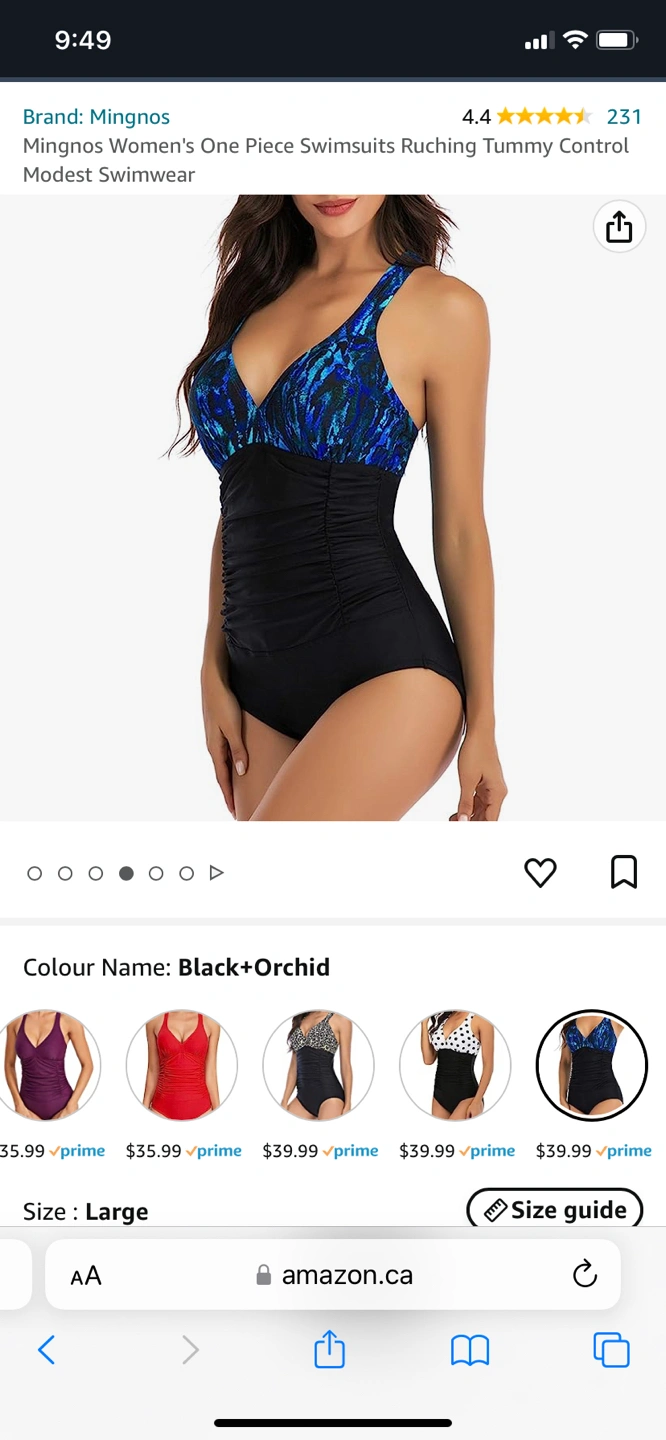Pick the leopard print swimsuit colour
This screenshot has height=1440, width=666.
pos(318,1065)
